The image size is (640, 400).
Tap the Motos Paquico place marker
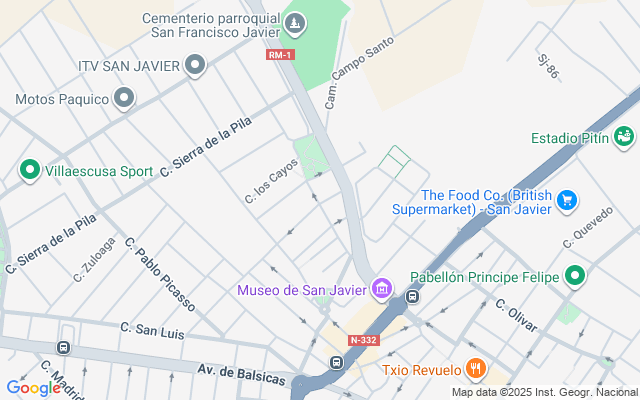click(124, 98)
